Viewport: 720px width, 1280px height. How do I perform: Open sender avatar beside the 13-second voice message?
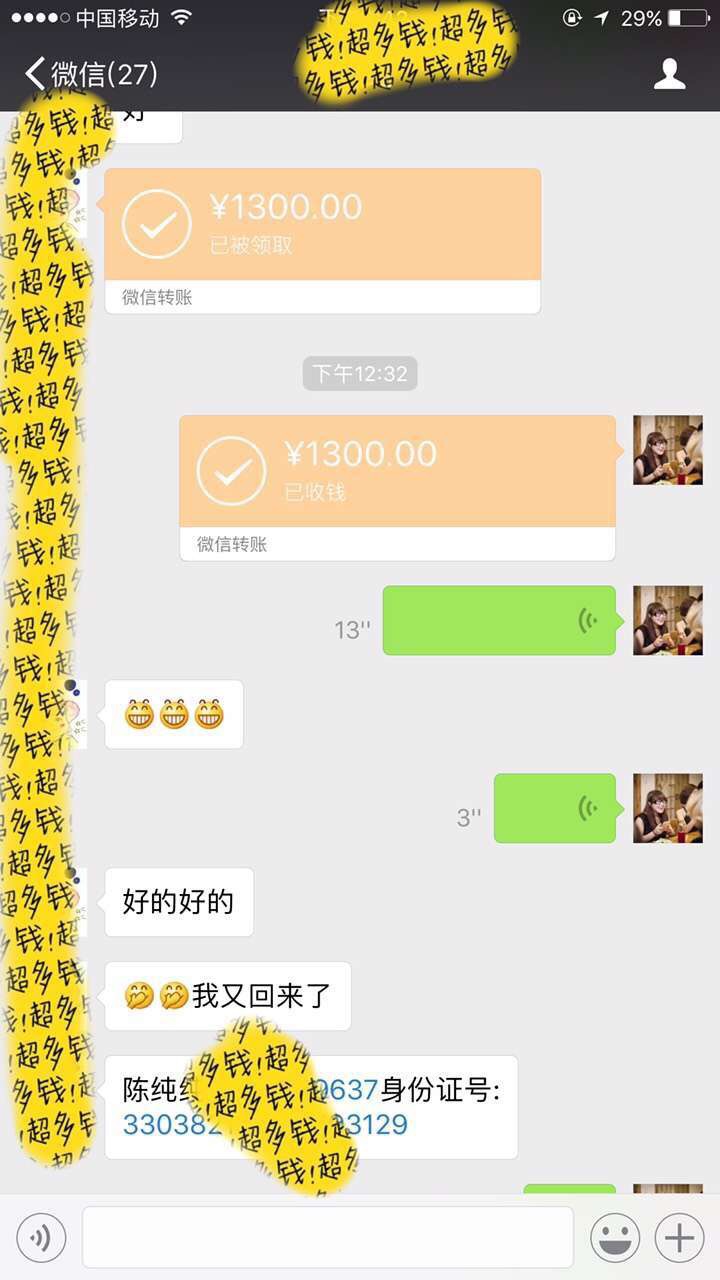click(667, 621)
